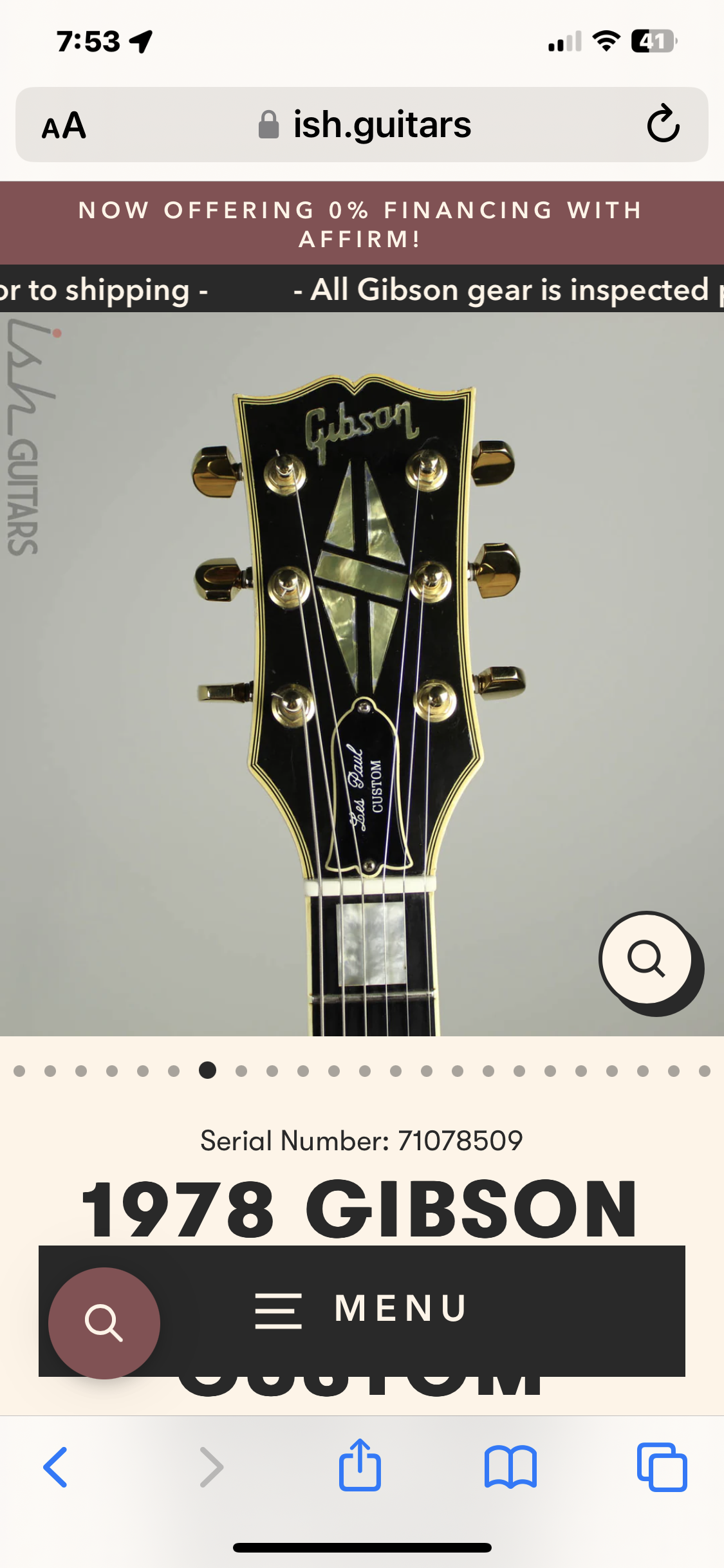Tap the ish.guitars address bar

[x=364, y=124]
